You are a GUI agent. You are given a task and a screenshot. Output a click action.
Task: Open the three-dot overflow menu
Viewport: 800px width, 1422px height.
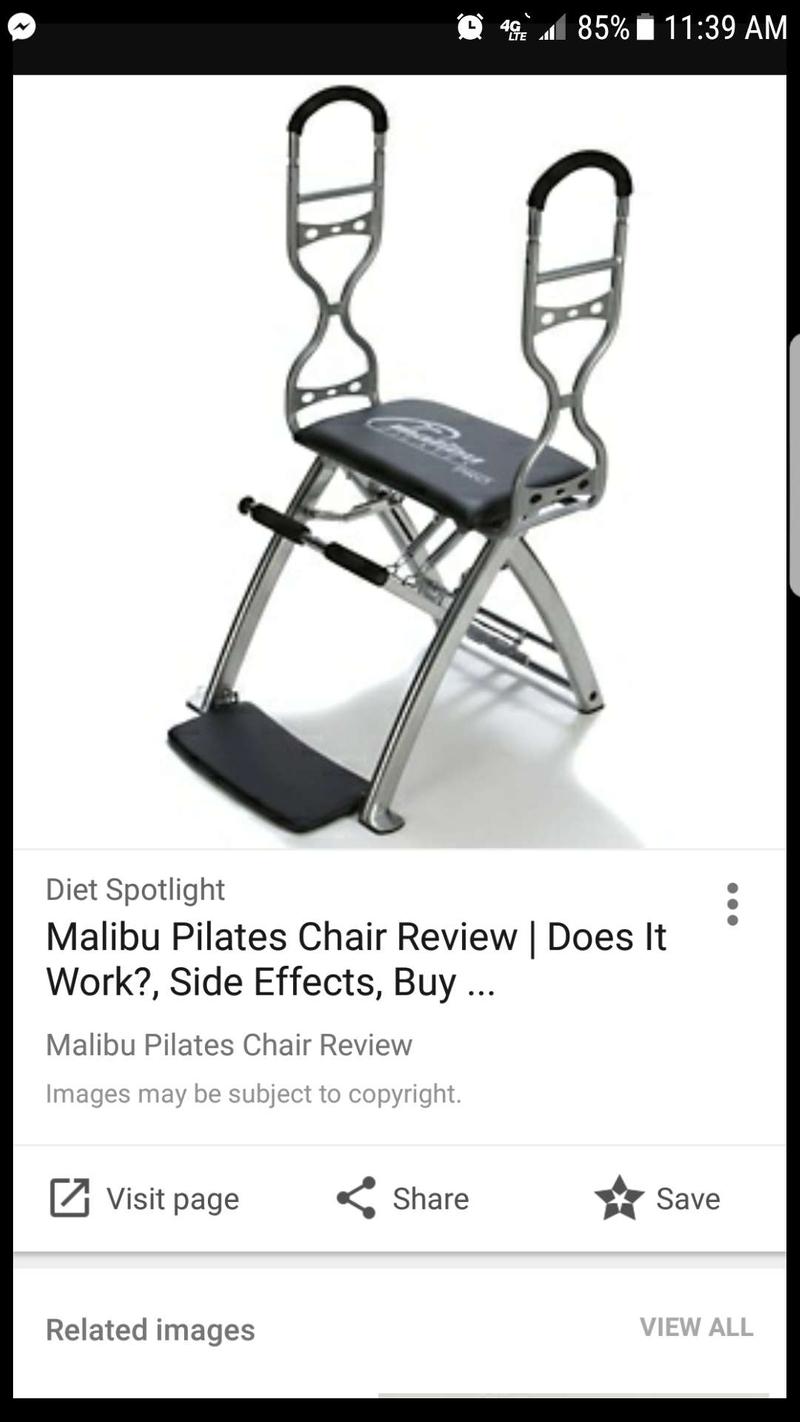click(732, 904)
